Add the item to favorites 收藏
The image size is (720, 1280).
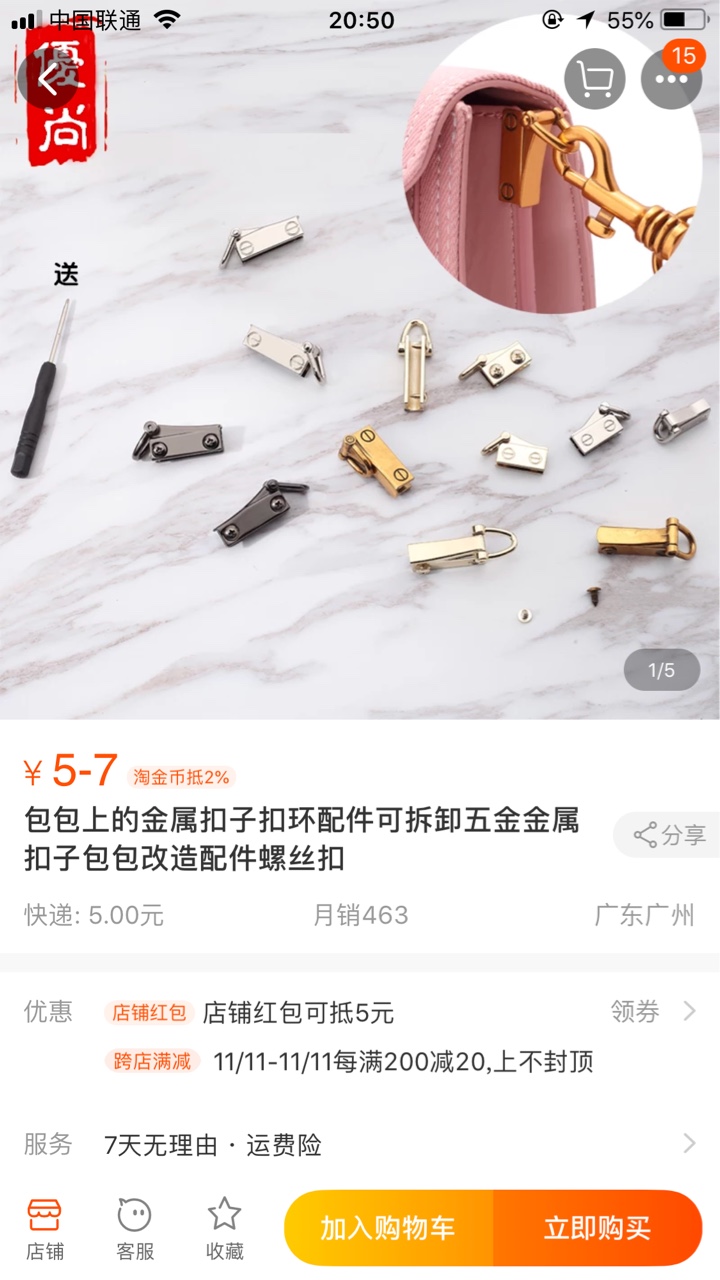224,1228
